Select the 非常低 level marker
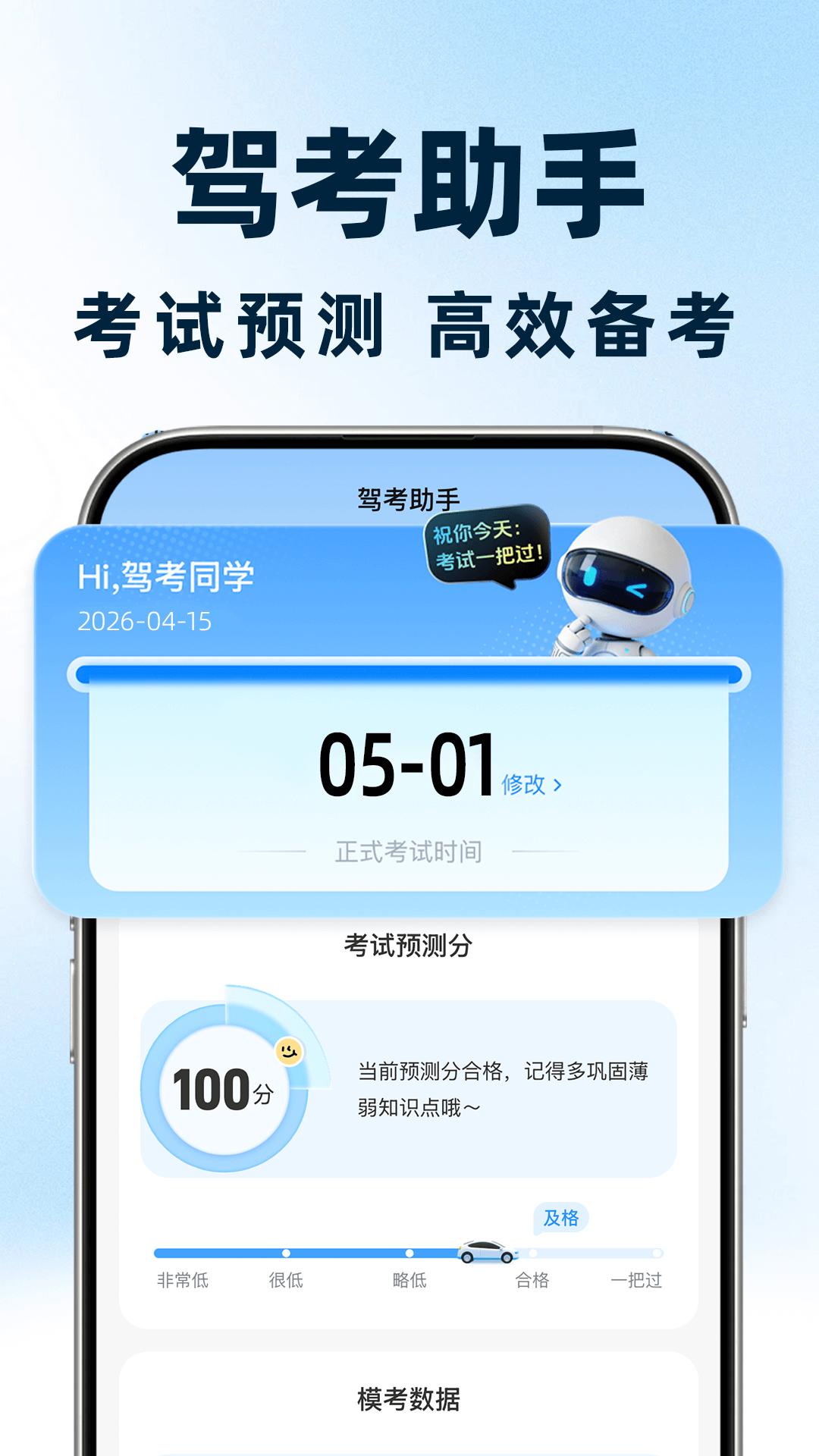 click(x=184, y=1282)
